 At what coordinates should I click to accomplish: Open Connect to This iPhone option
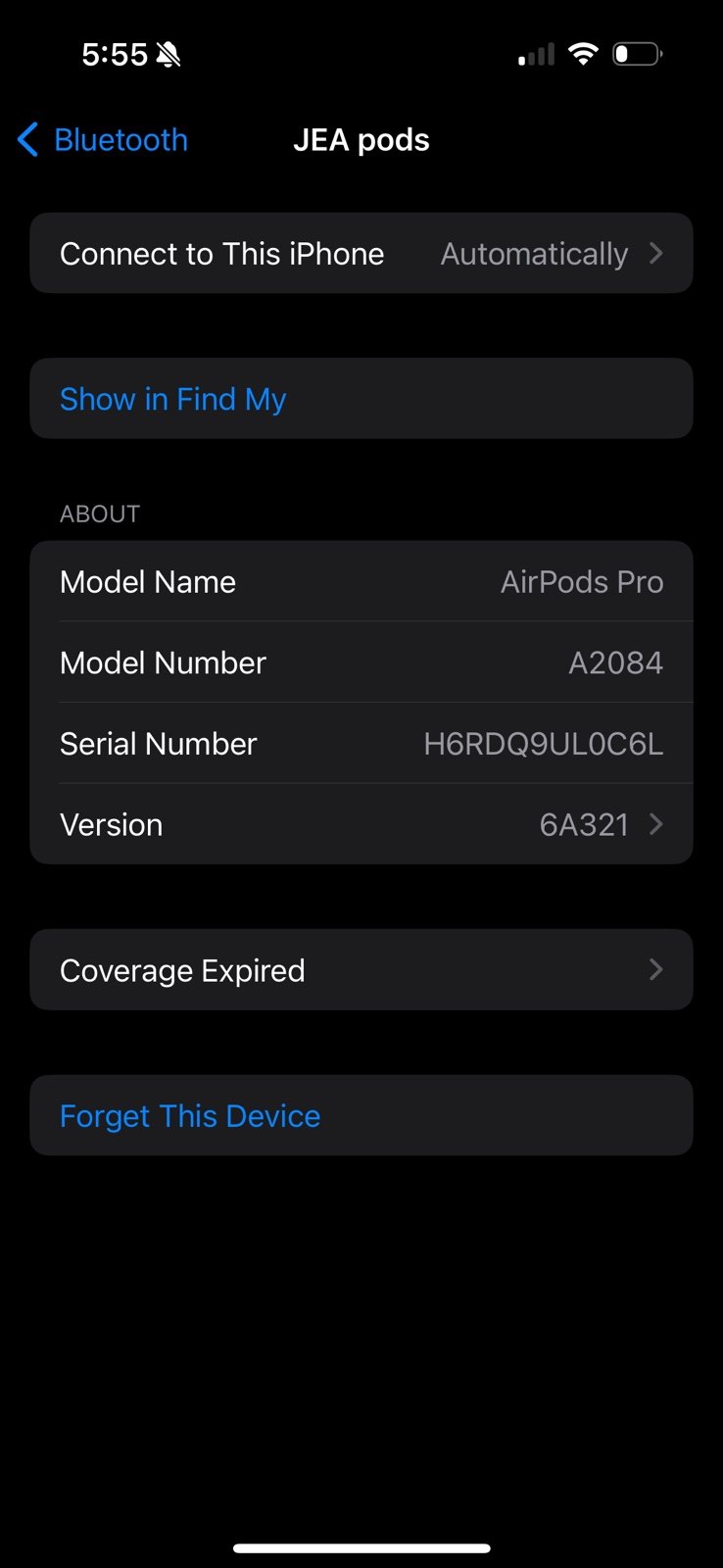[x=361, y=254]
